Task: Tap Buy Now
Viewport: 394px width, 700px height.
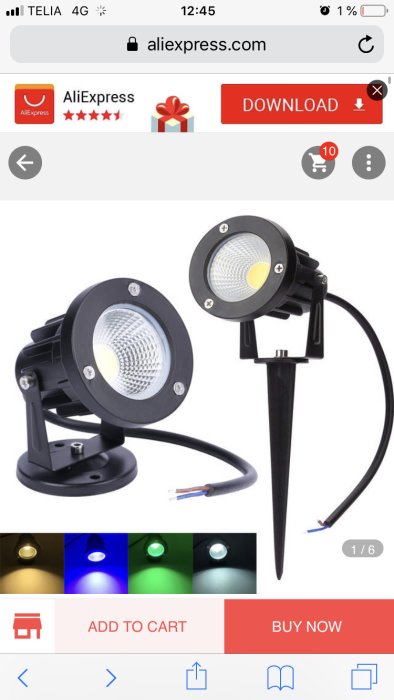Action: (309, 626)
